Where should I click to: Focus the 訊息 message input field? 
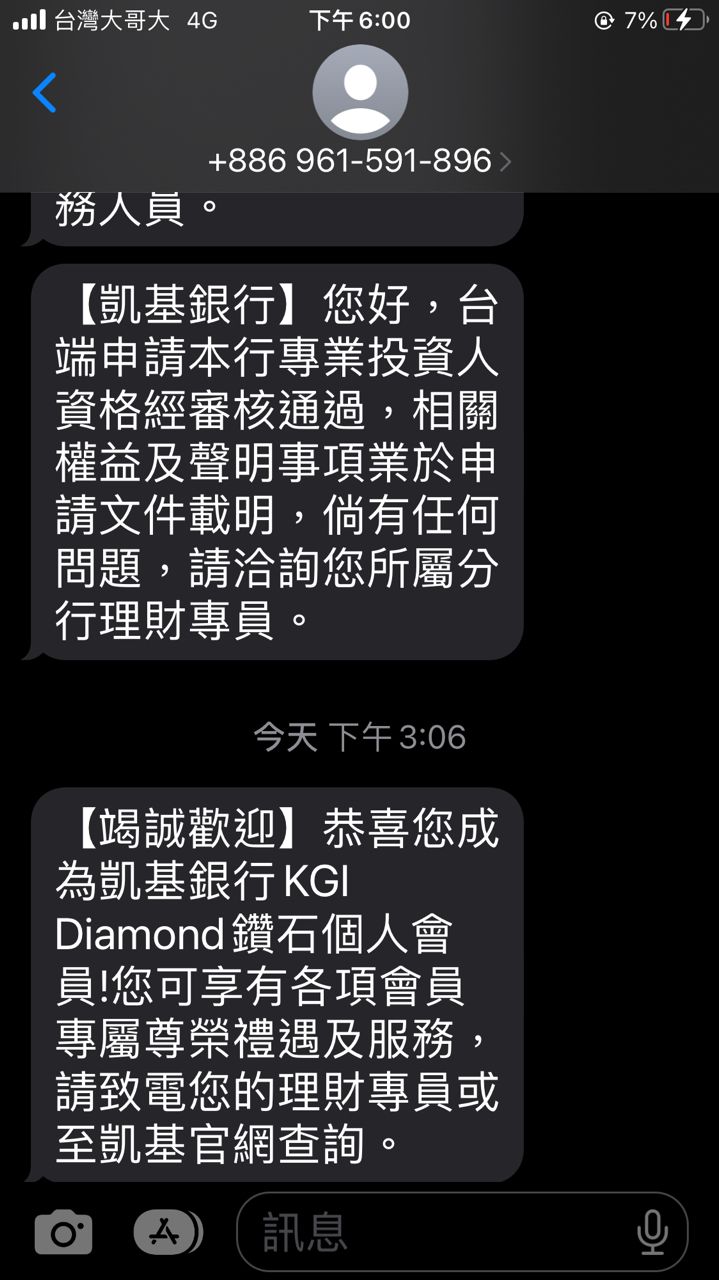coord(440,1232)
